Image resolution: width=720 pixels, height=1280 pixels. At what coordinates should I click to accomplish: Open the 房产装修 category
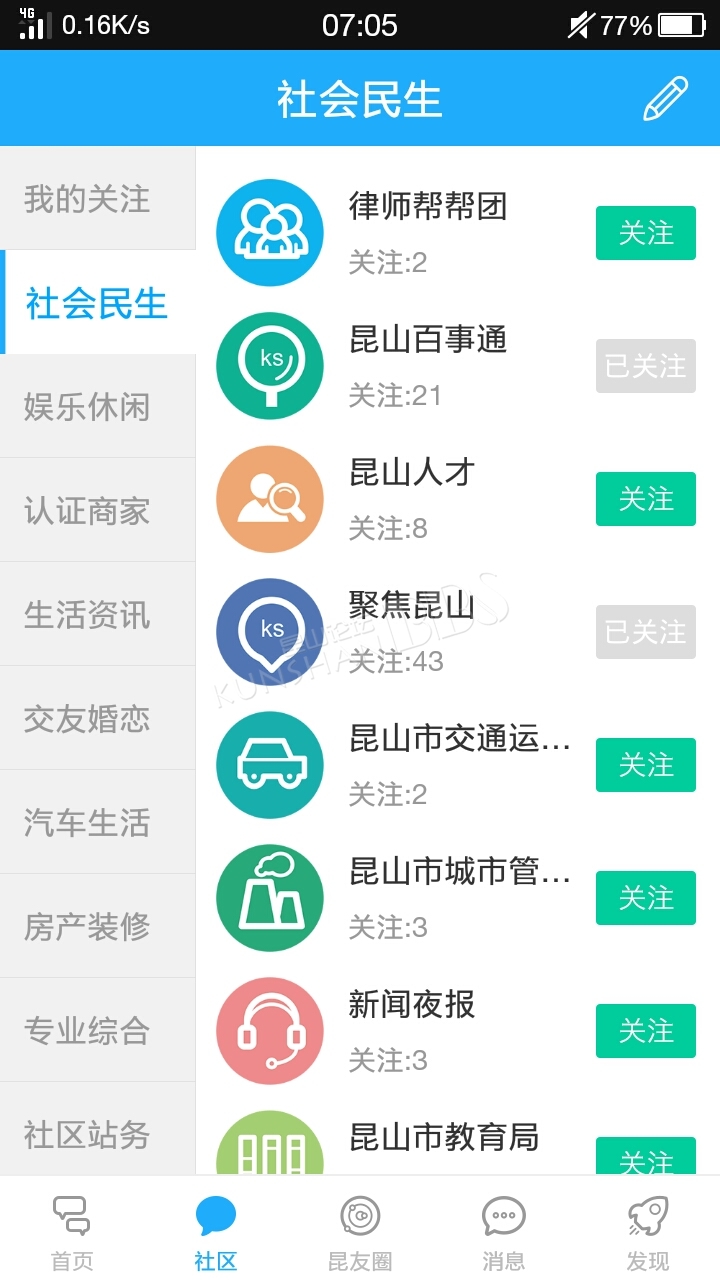click(x=98, y=927)
